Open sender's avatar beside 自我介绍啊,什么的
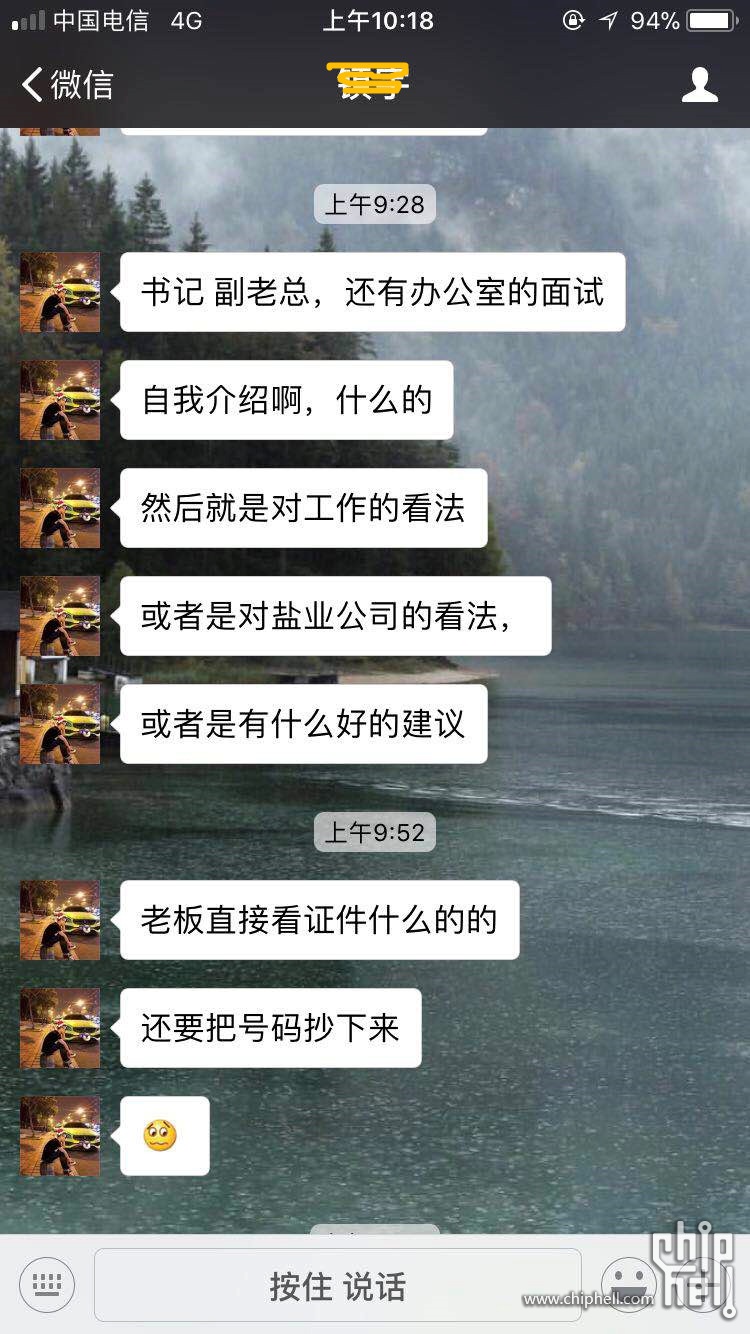Viewport: 750px width, 1334px height. [x=60, y=400]
